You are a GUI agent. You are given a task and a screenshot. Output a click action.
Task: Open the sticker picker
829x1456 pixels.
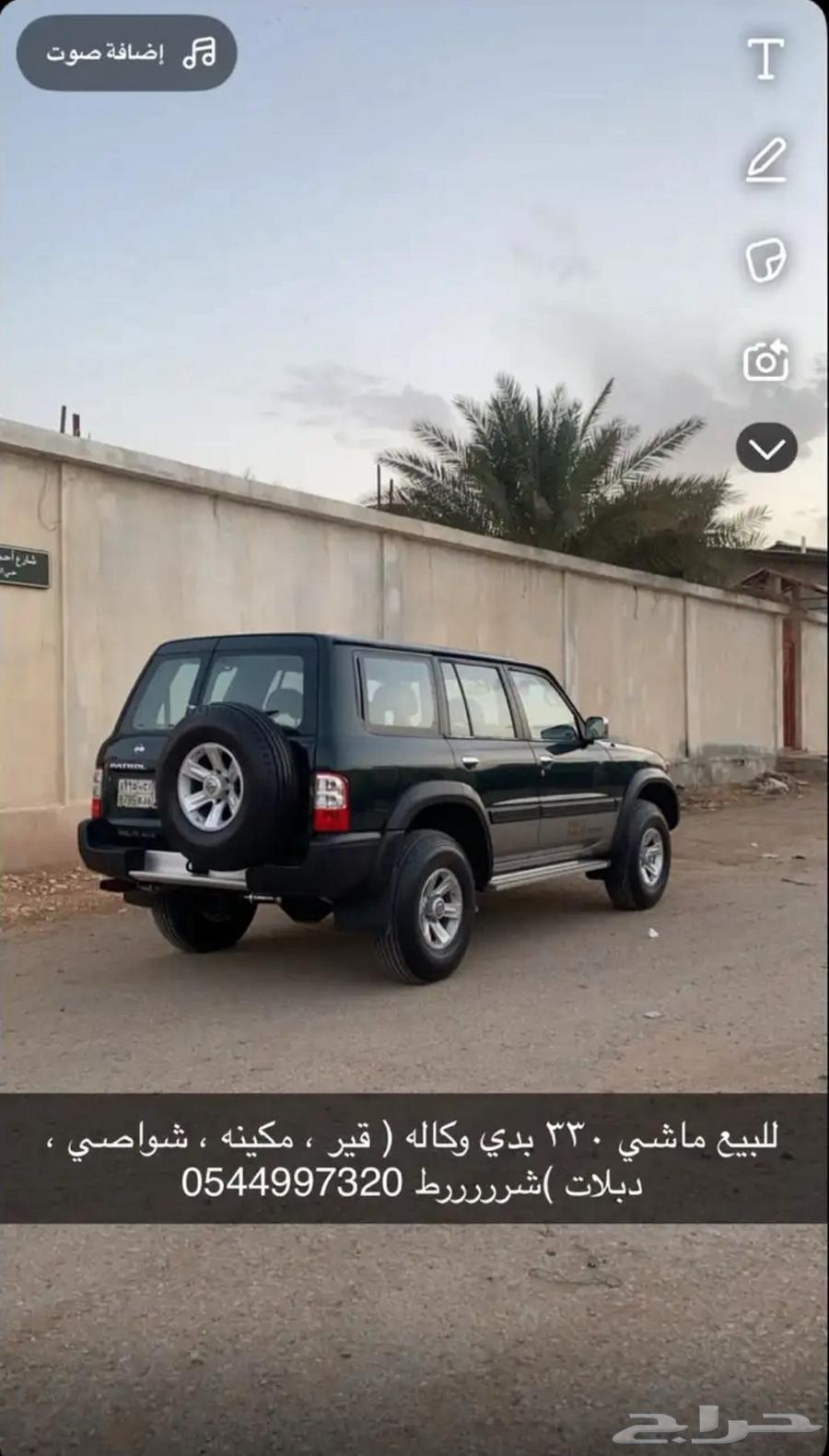(x=765, y=260)
